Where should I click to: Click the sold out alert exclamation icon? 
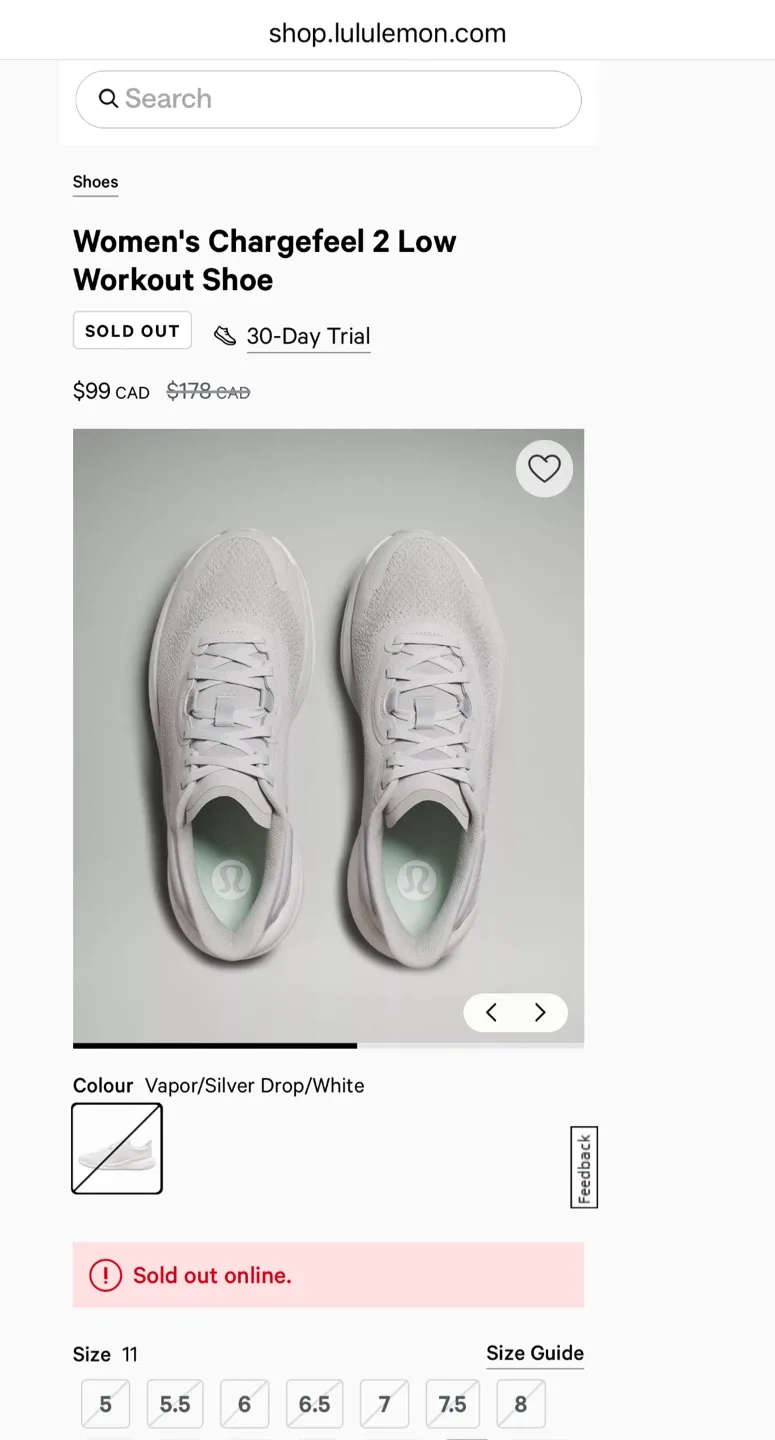(105, 1274)
